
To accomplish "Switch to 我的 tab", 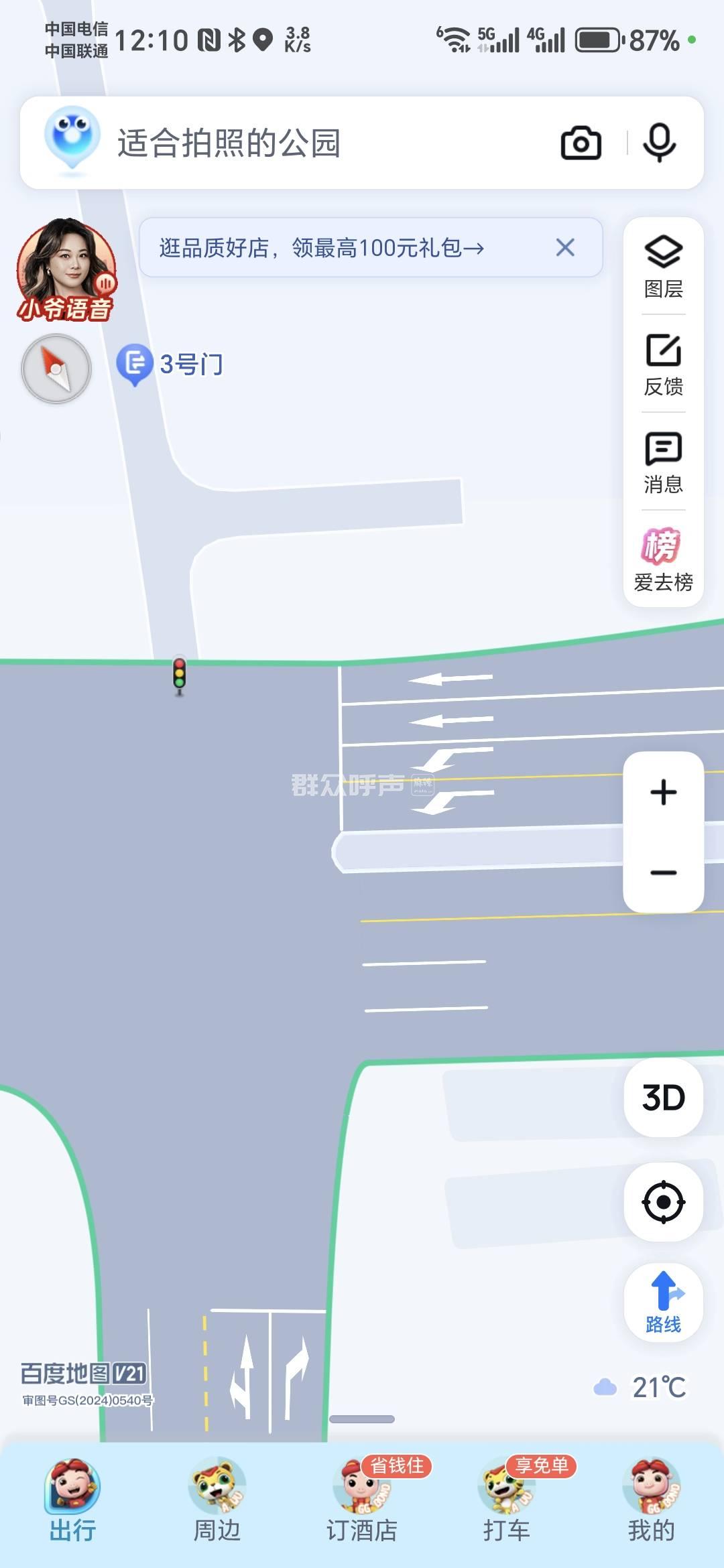I will click(651, 1501).
